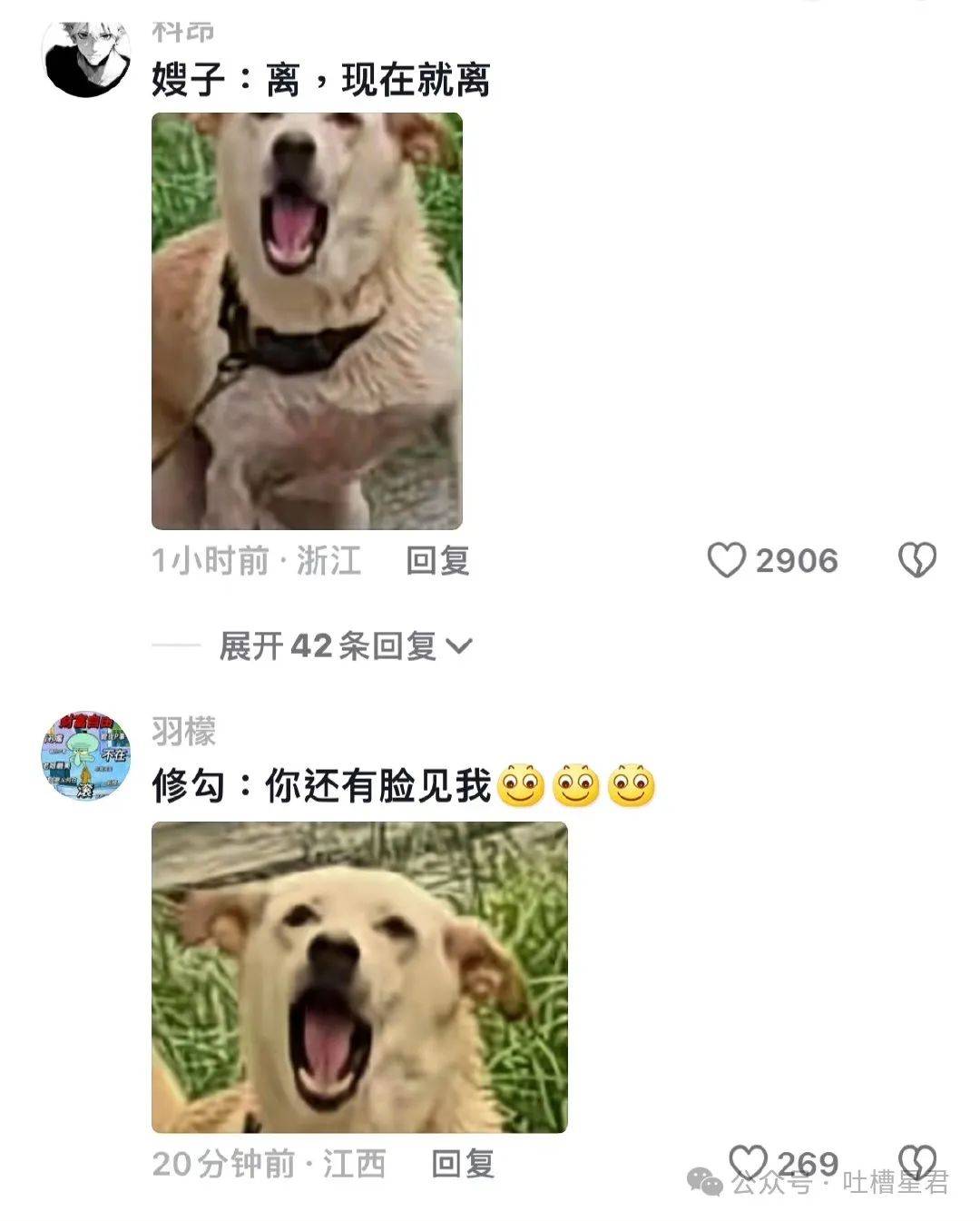Open the avatar of the 嫂子 commenter
The height and width of the screenshot is (1221, 980).
(86, 56)
